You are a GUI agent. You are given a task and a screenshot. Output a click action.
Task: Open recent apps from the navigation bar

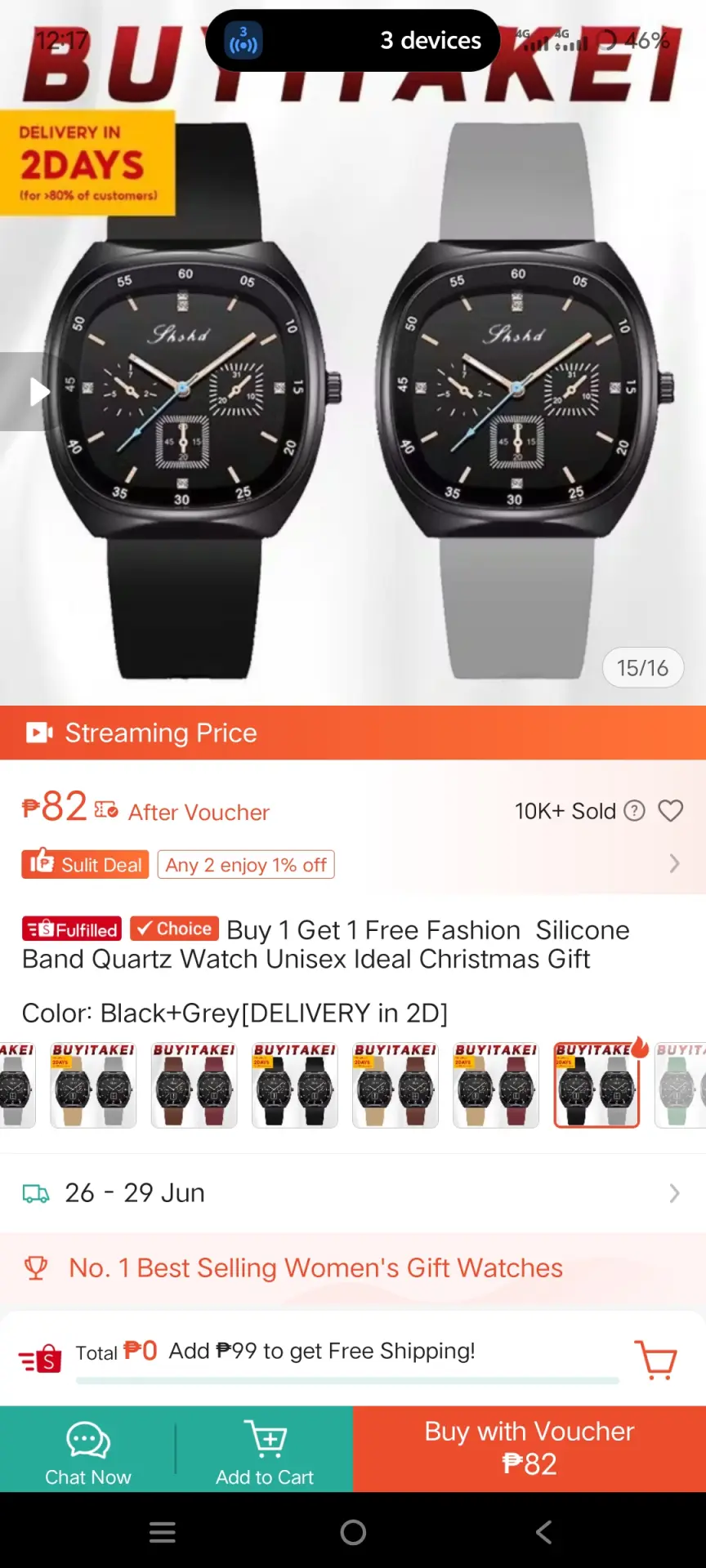tap(163, 1532)
